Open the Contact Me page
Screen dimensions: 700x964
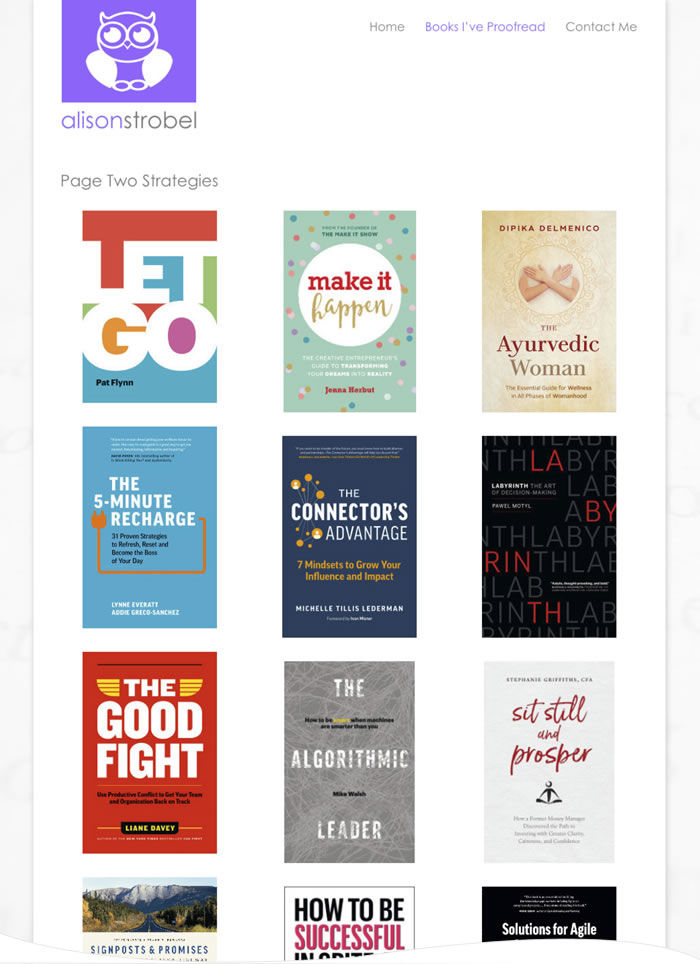pyautogui.click(x=600, y=27)
